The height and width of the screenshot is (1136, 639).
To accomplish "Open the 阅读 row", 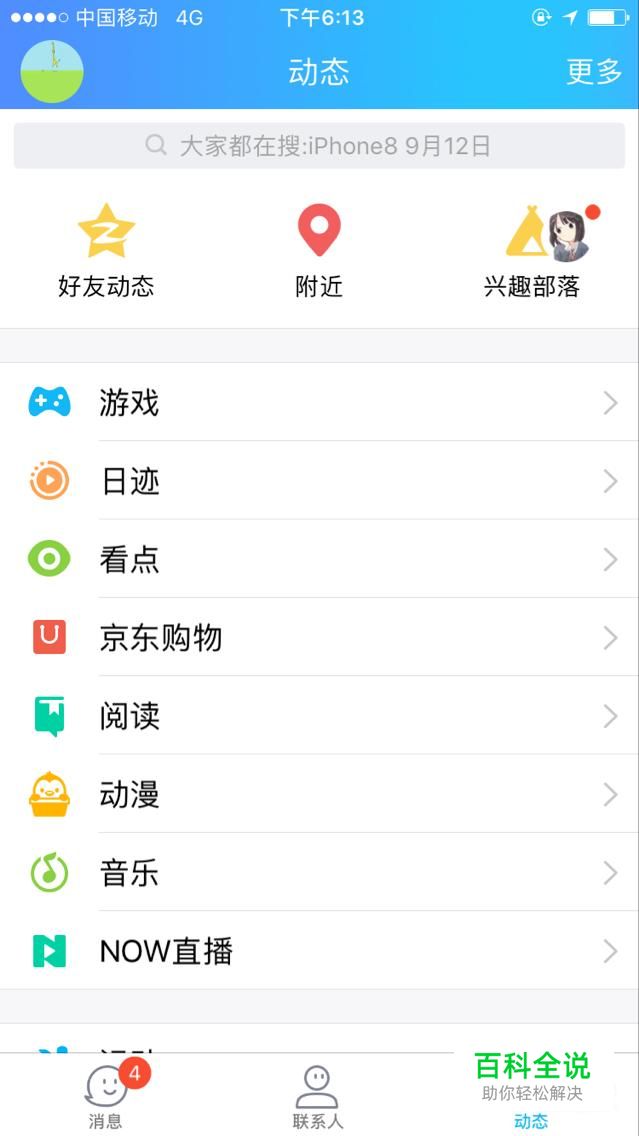I will [320, 716].
